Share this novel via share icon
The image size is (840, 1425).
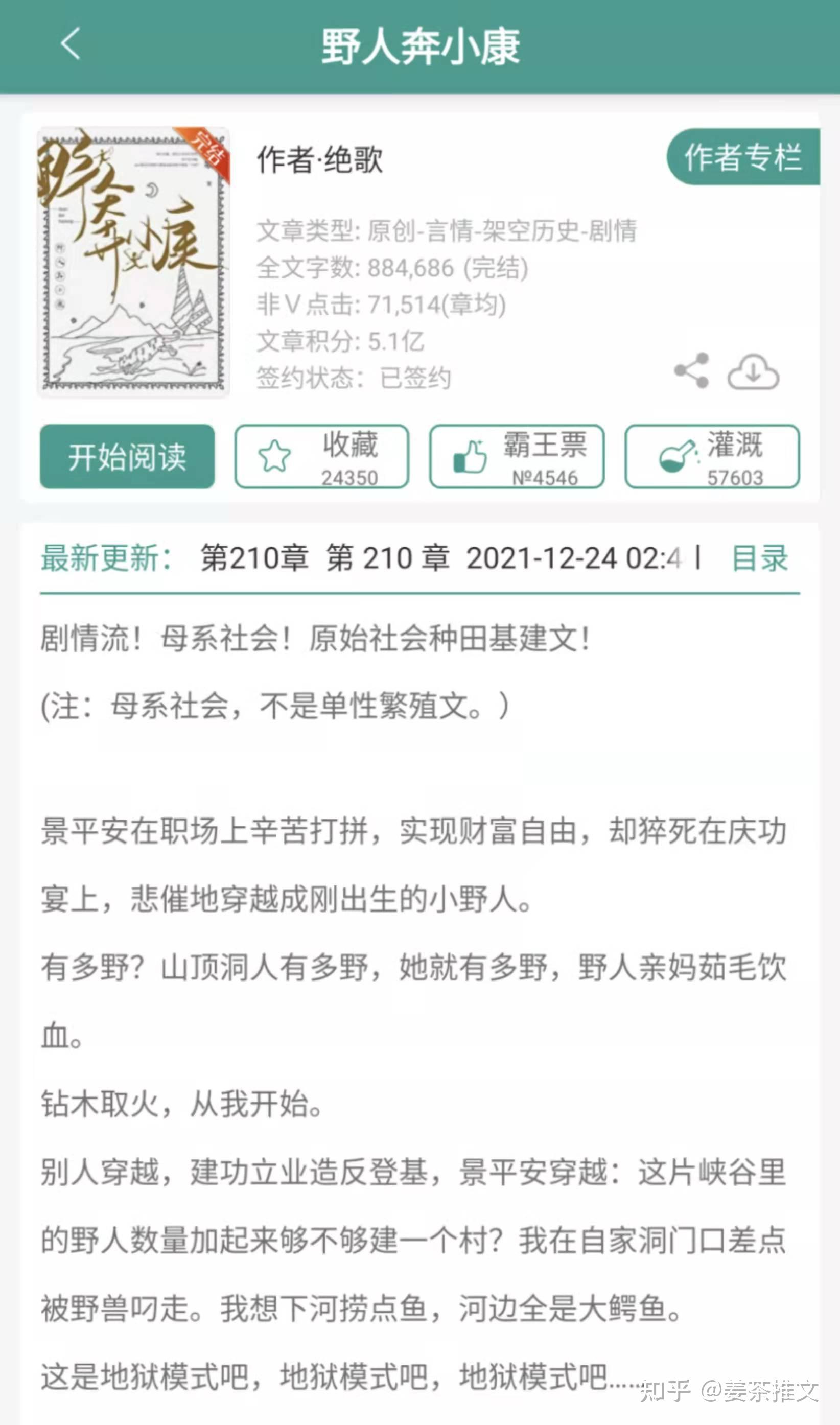[692, 370]
